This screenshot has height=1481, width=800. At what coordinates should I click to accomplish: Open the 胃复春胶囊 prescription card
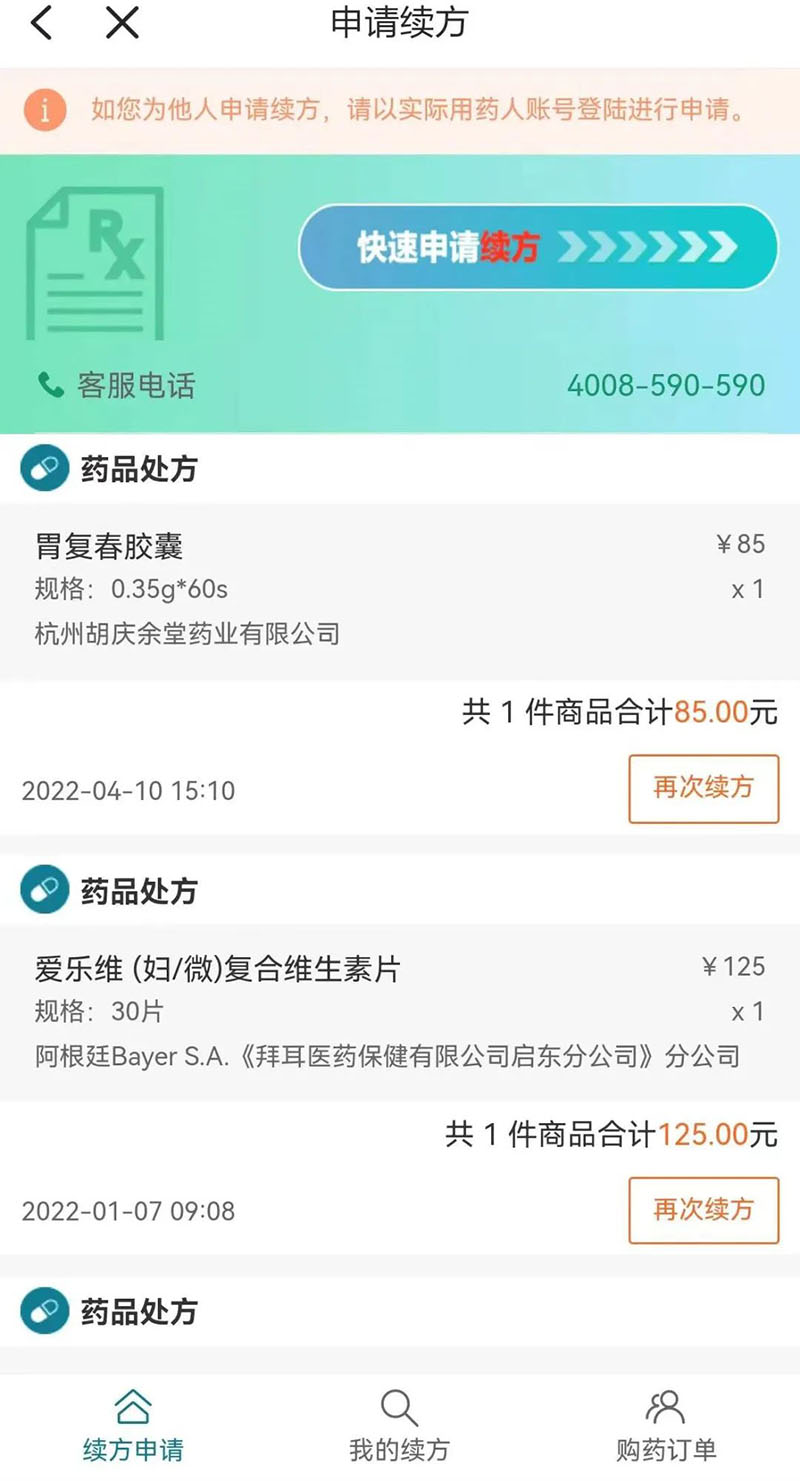(400, 590)
